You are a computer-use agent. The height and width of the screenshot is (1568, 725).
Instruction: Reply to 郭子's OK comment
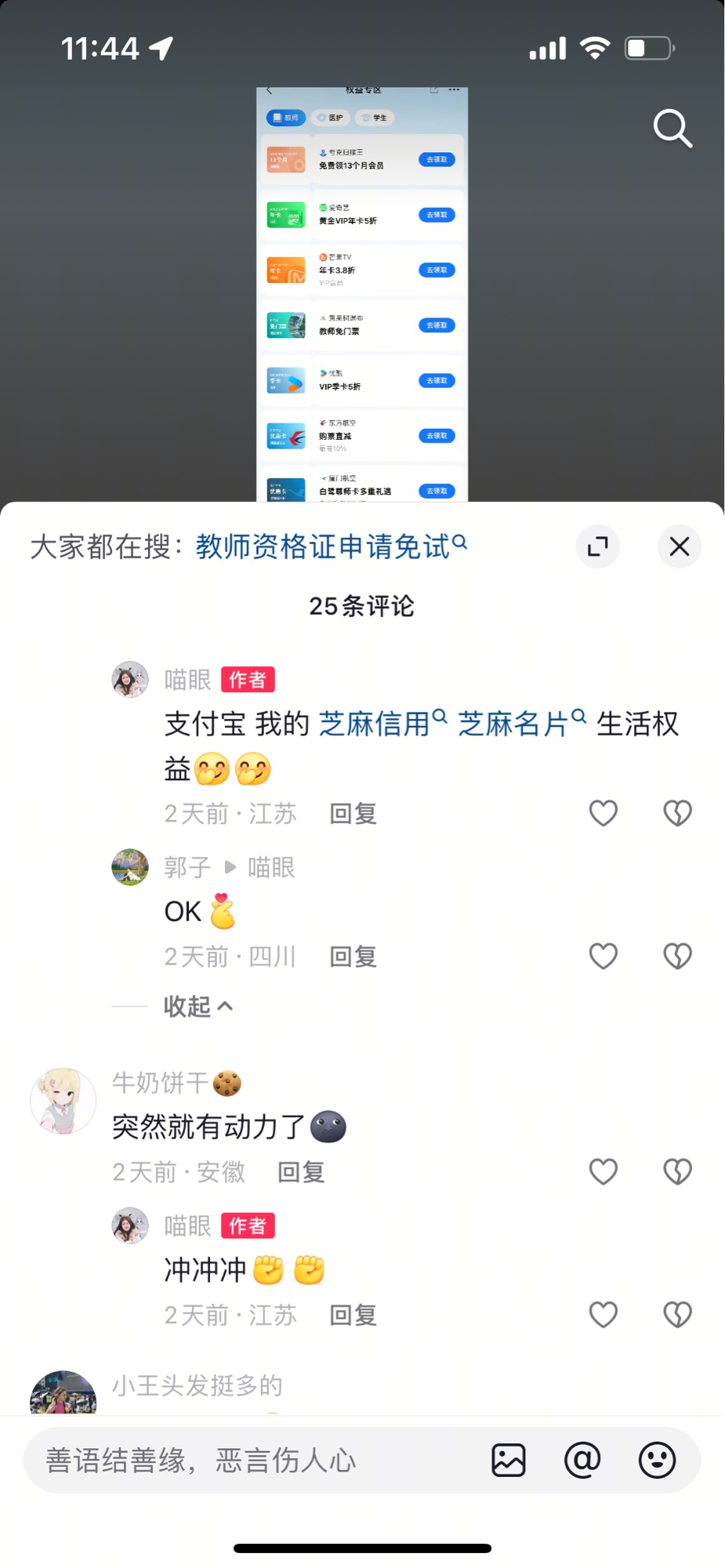point(353,956)
